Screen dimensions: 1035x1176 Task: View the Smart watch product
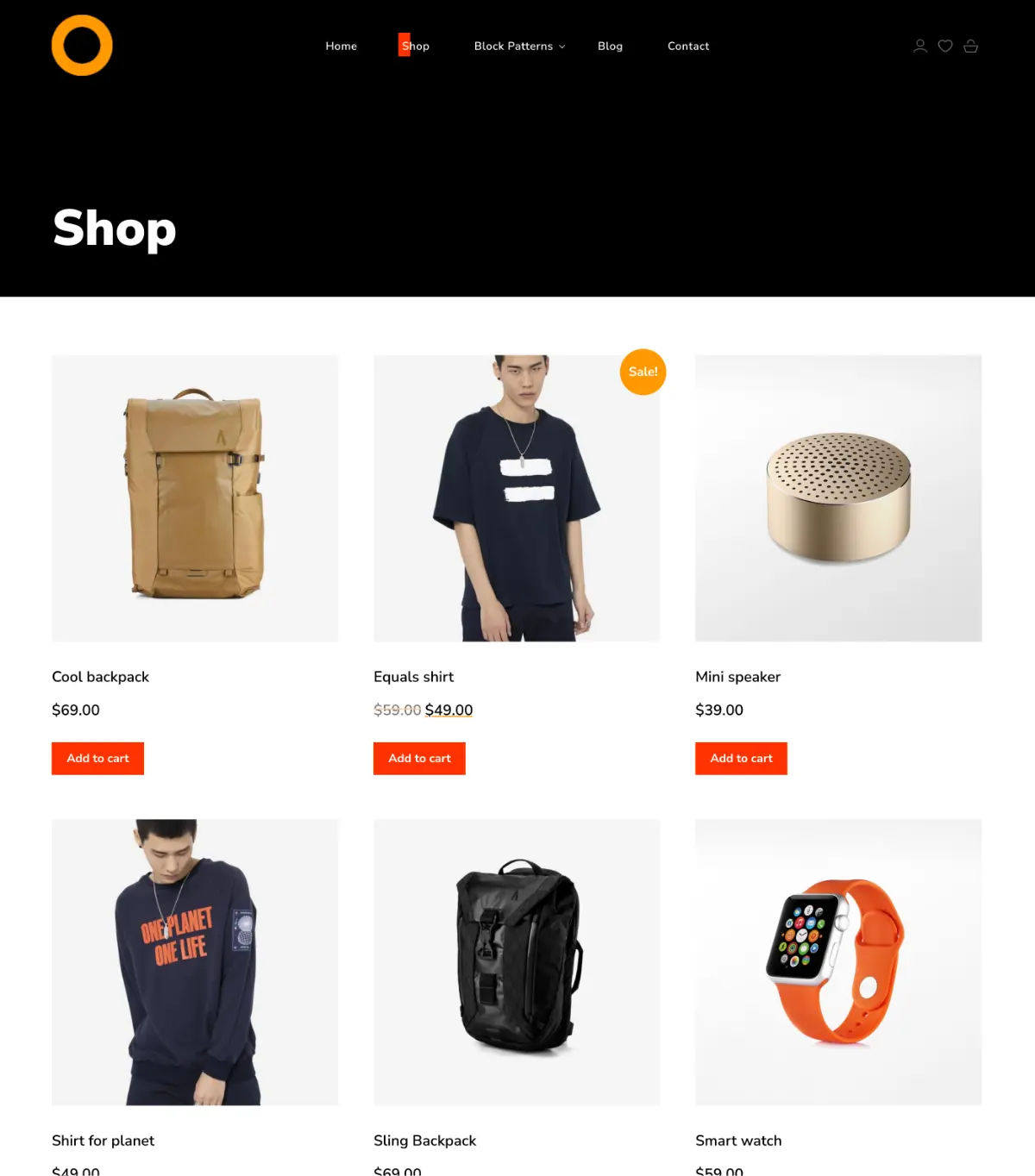point(838,961)
